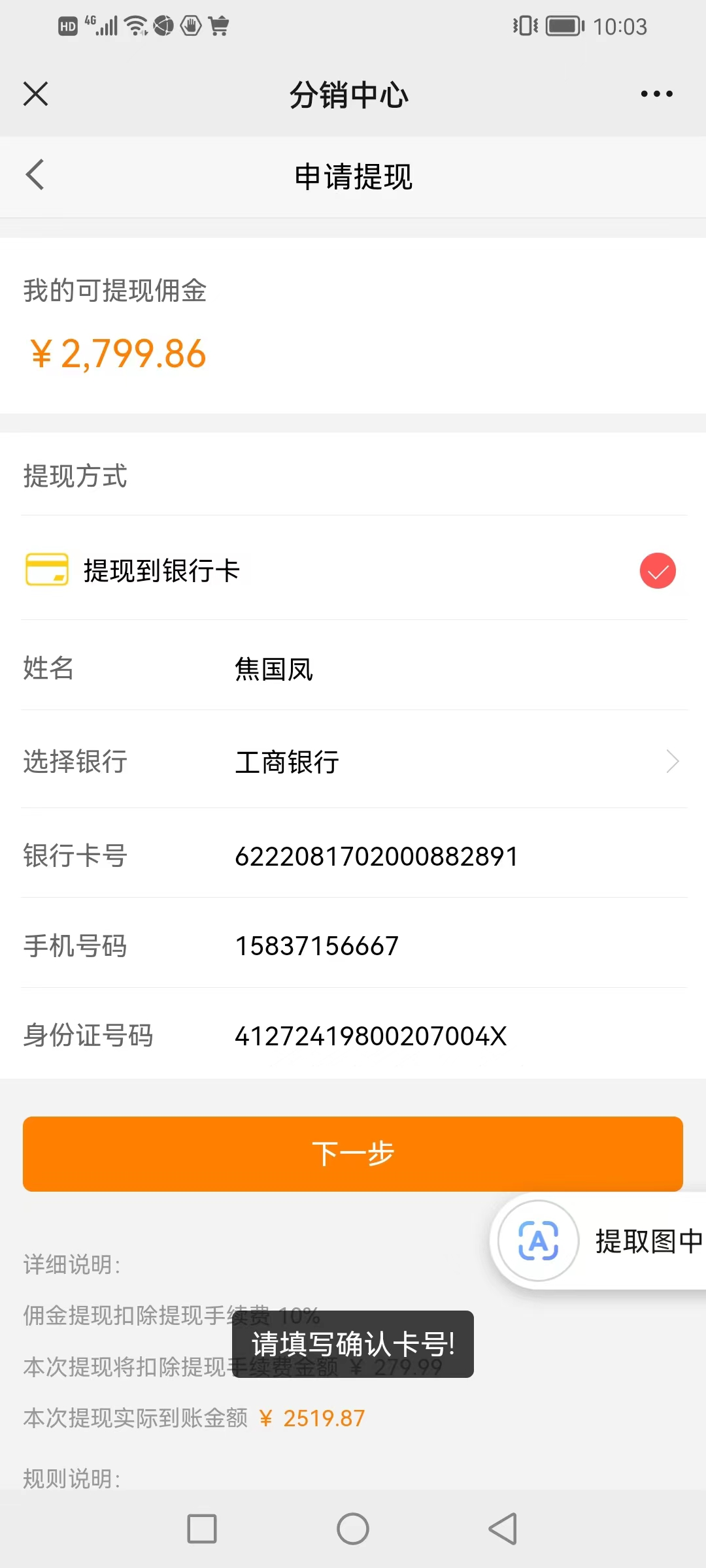Select 提现到银行卡 withdrawal method
The width and height of the screenshot is (706, 1568).
(353, 570)
